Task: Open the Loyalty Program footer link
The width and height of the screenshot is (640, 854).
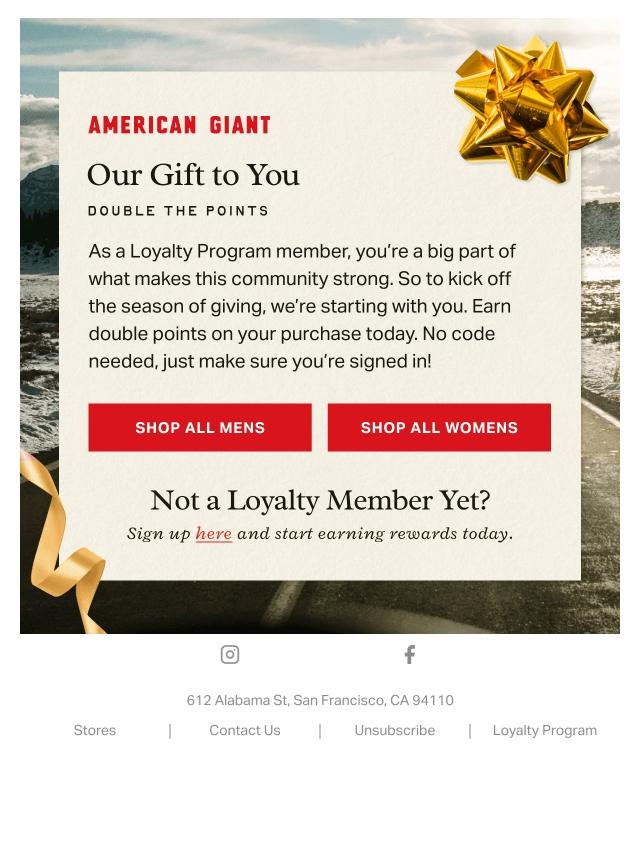Action: pyautogui.click(x=545, y=731)
